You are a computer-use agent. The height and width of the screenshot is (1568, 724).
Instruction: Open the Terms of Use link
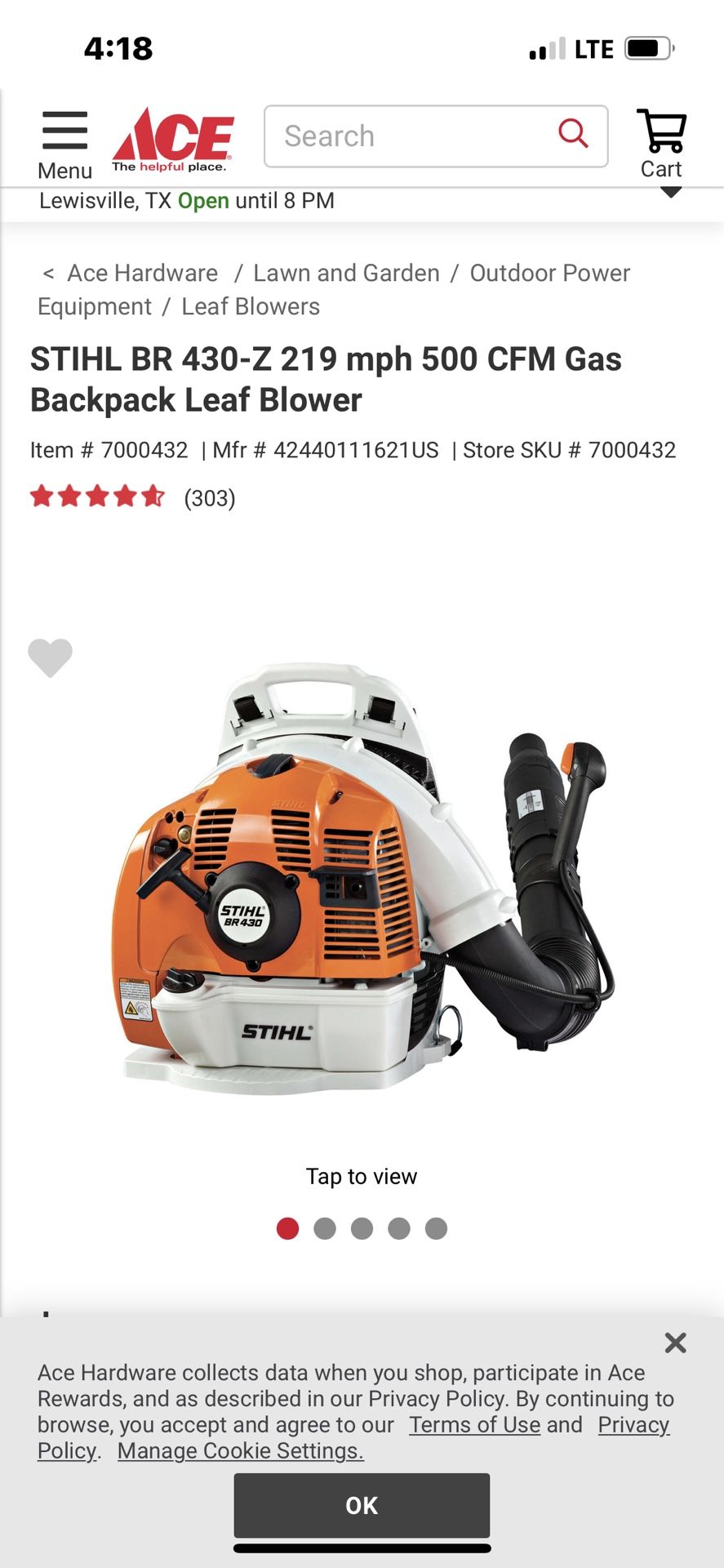(x=475, y=1424)
